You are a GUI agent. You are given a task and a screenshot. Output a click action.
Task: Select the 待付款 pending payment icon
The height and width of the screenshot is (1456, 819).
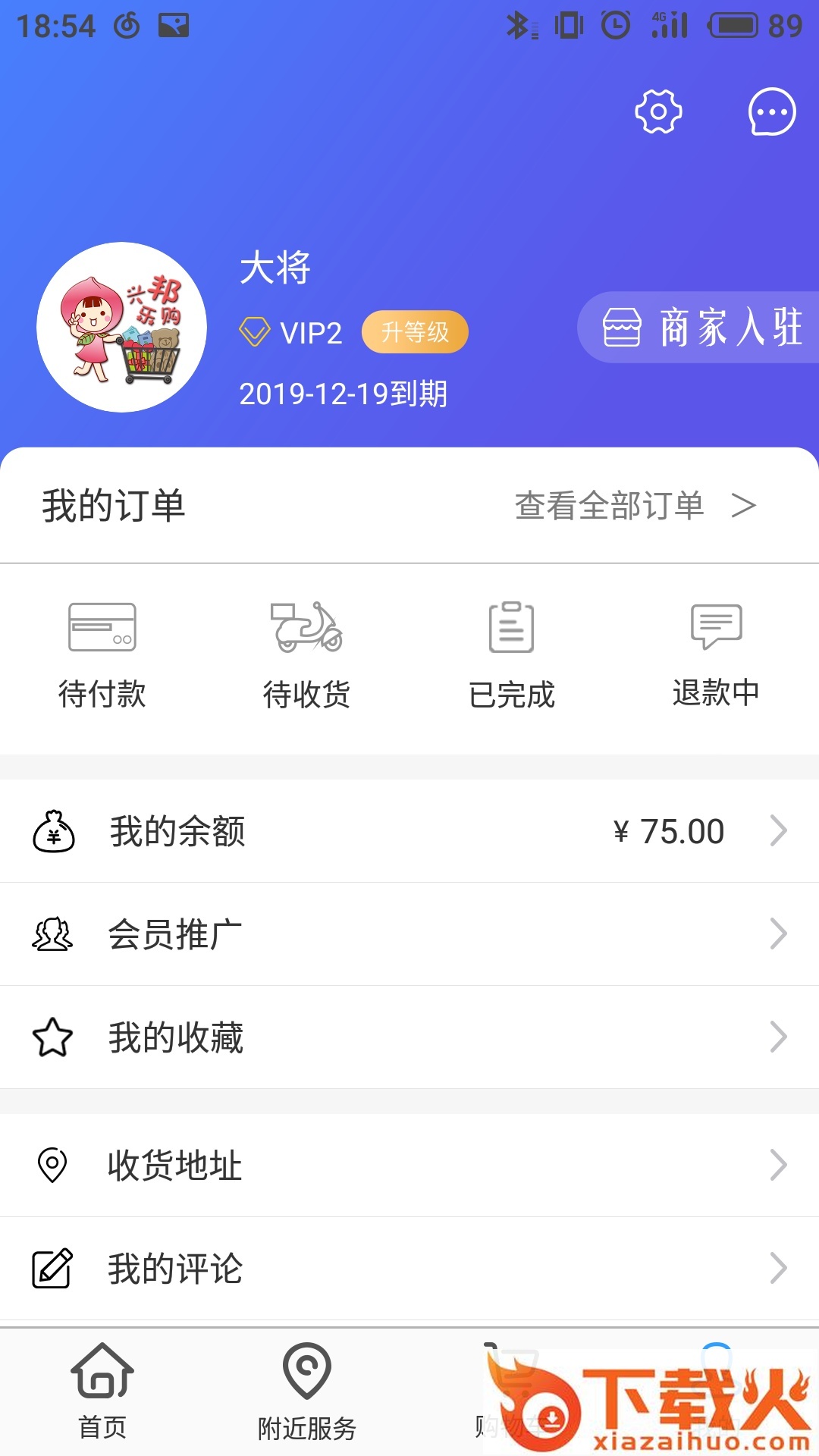102,628
